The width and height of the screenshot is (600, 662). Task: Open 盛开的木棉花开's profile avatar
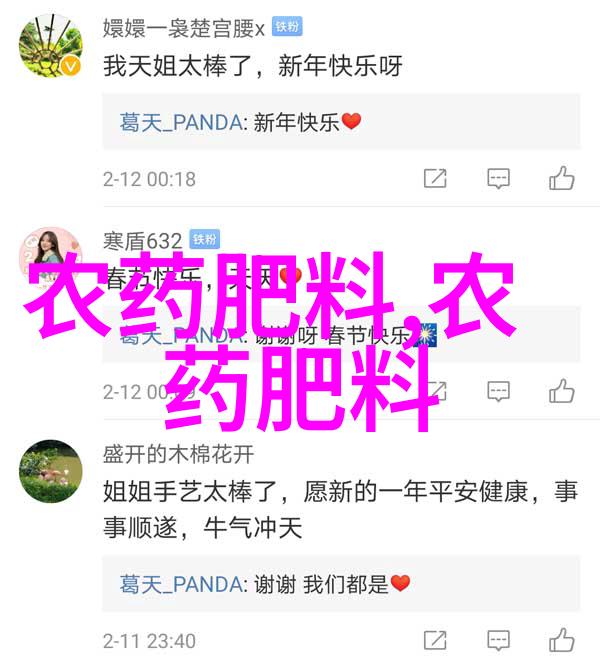point(50,471)
